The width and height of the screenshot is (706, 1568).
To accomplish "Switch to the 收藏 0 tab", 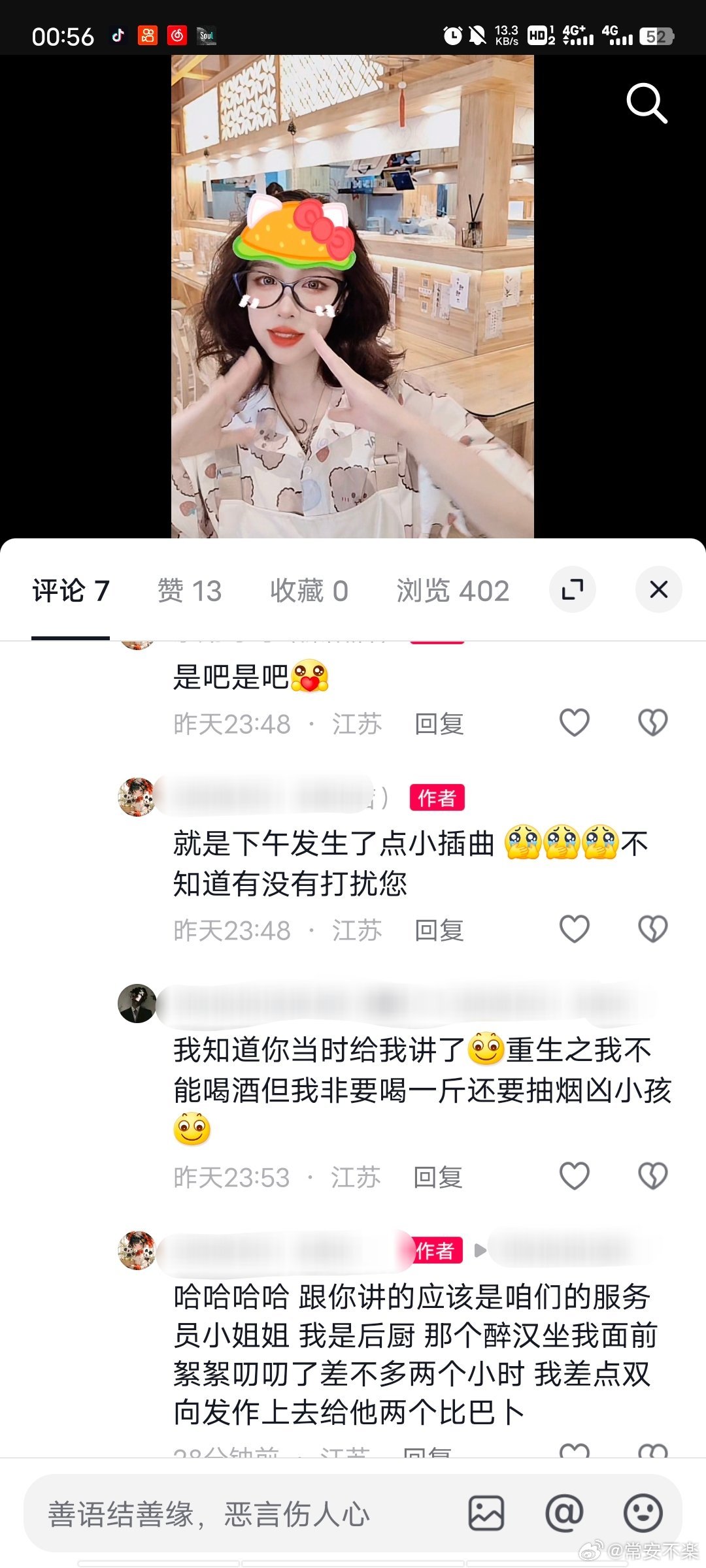I will (309, 591).
